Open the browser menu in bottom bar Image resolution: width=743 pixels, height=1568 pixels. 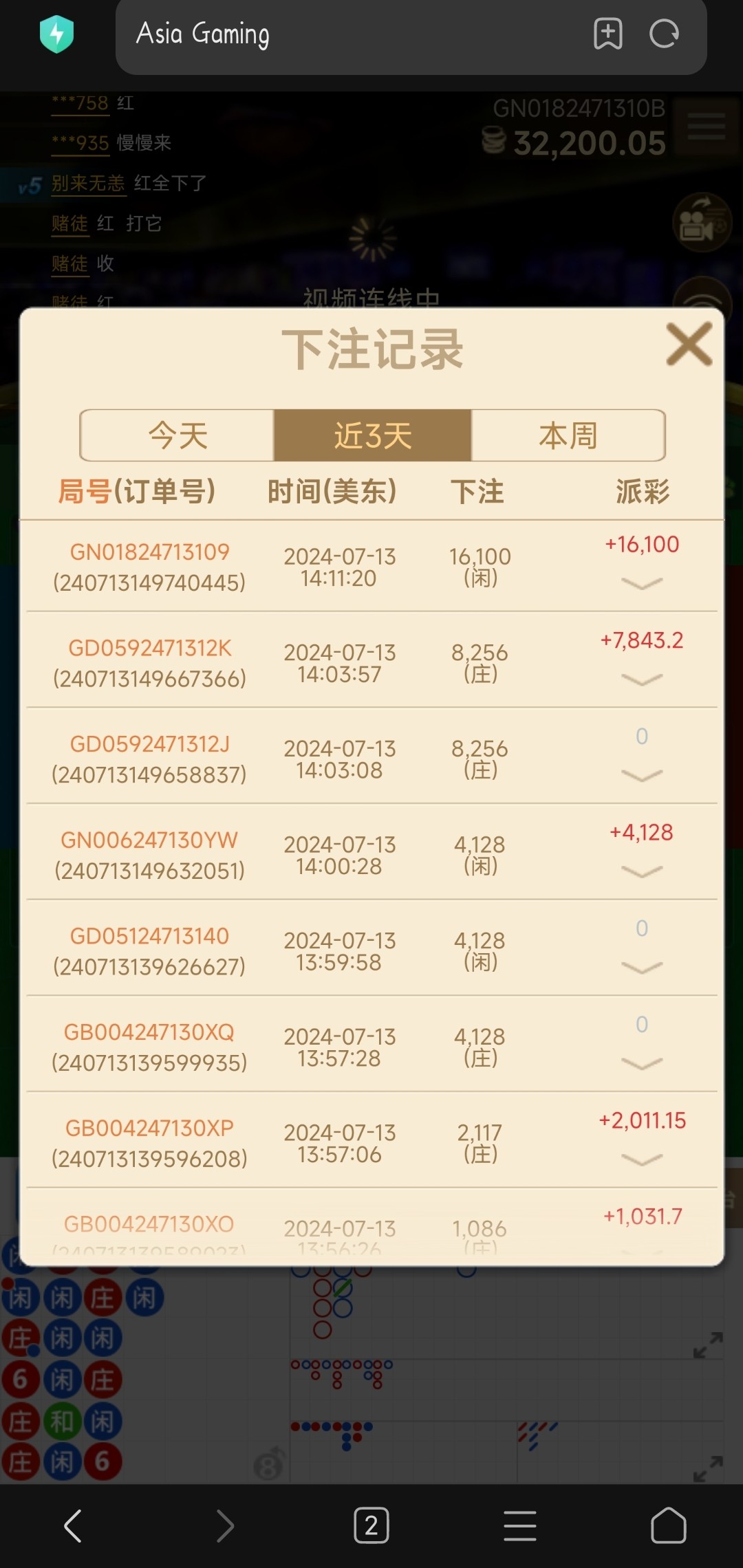point(519,1525)
